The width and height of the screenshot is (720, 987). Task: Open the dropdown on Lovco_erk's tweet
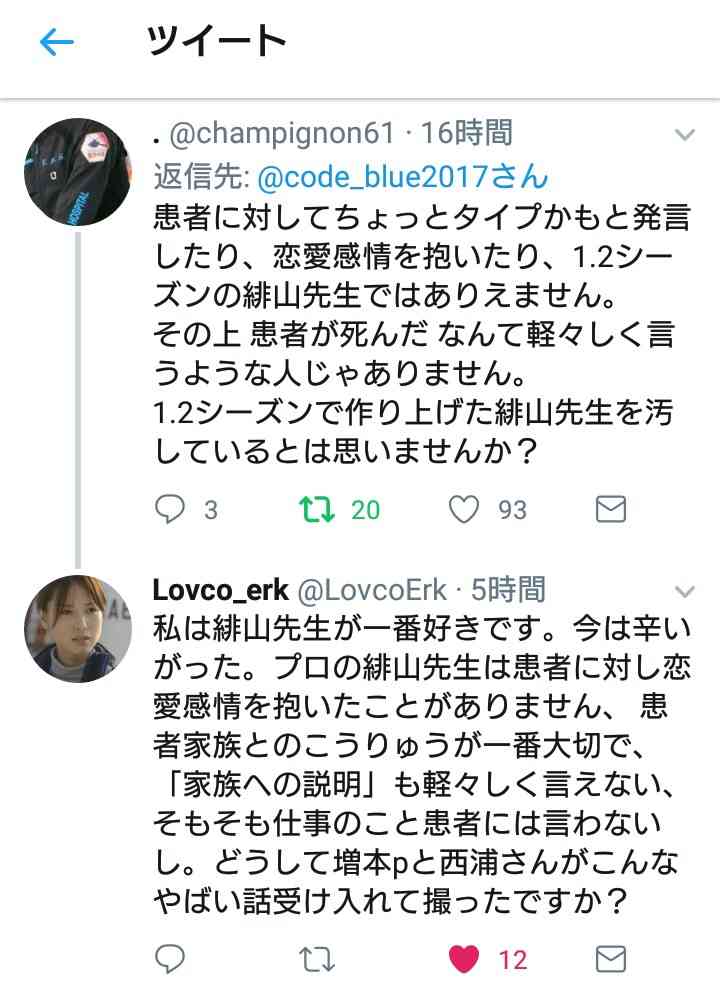pos(685,590)
